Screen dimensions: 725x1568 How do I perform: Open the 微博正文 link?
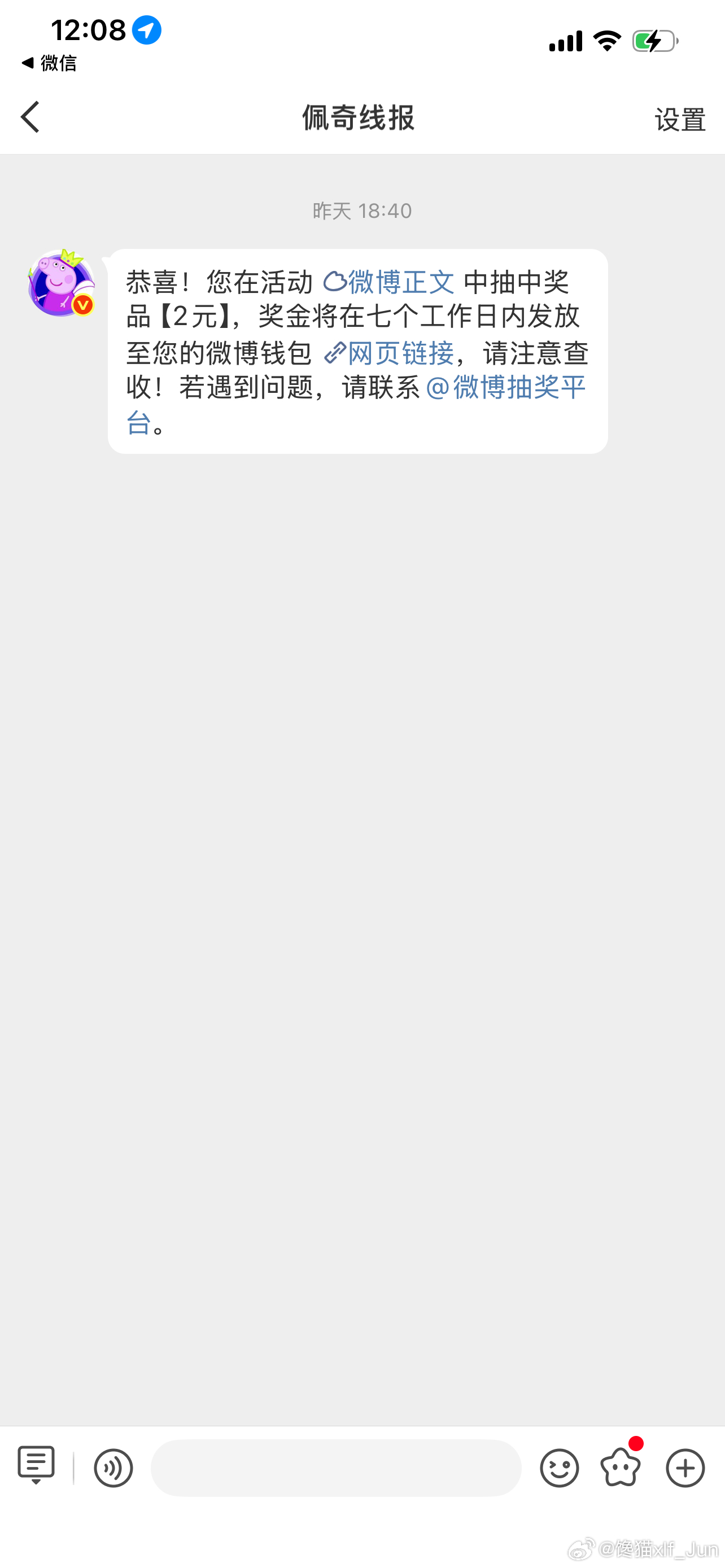[388, 282]
